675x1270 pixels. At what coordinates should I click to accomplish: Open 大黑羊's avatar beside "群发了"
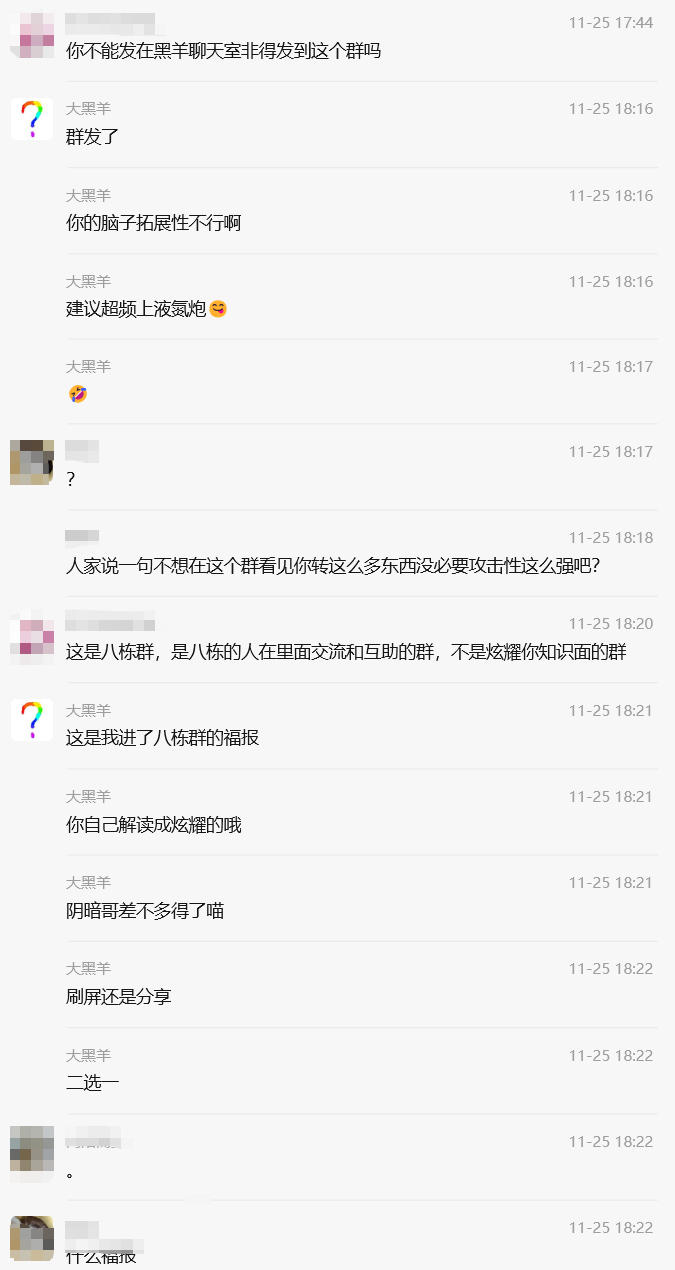click(x=32, y=119)
